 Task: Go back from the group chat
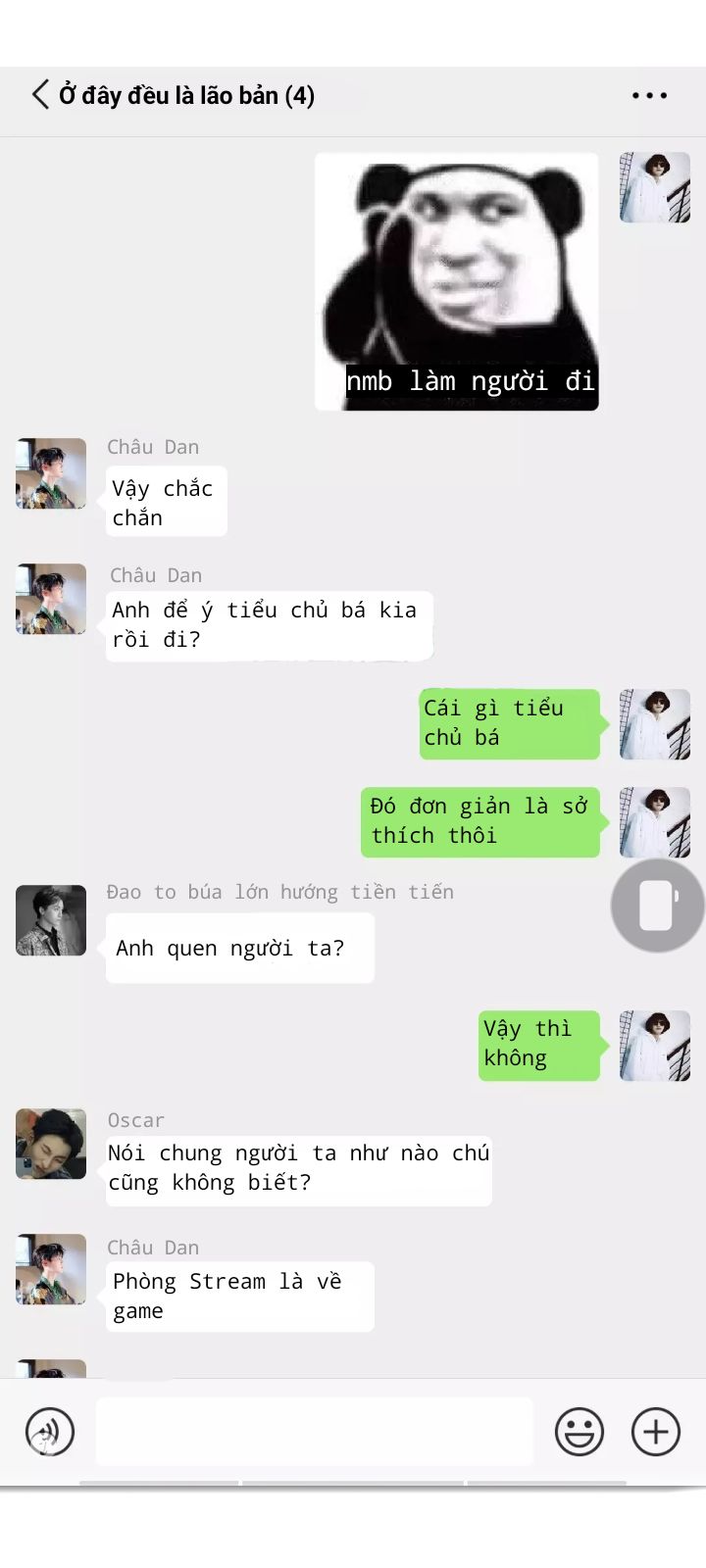coord(39,95)
